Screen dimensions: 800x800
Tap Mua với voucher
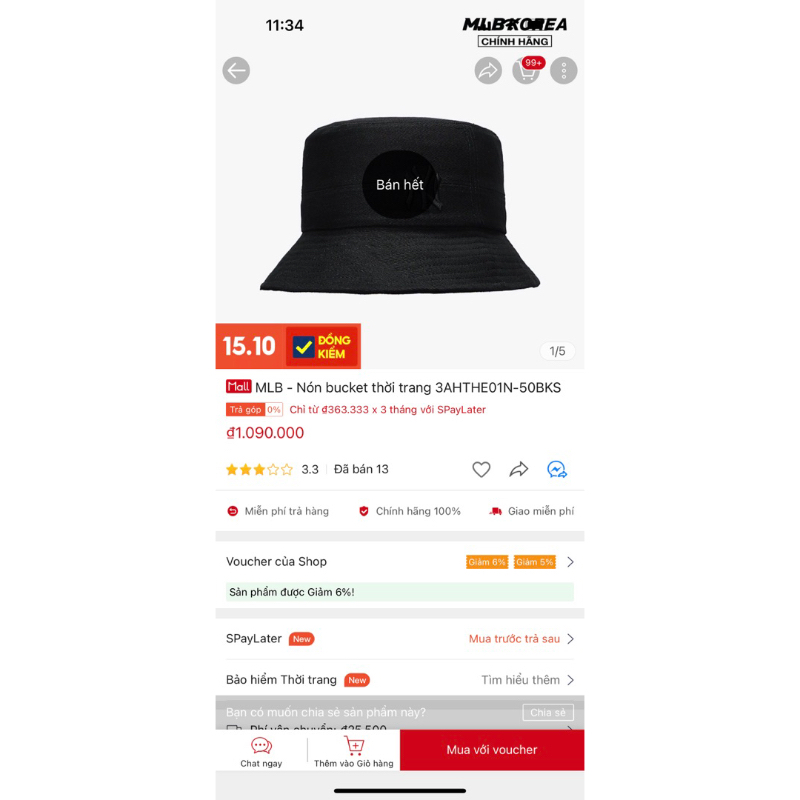[491, 750]
